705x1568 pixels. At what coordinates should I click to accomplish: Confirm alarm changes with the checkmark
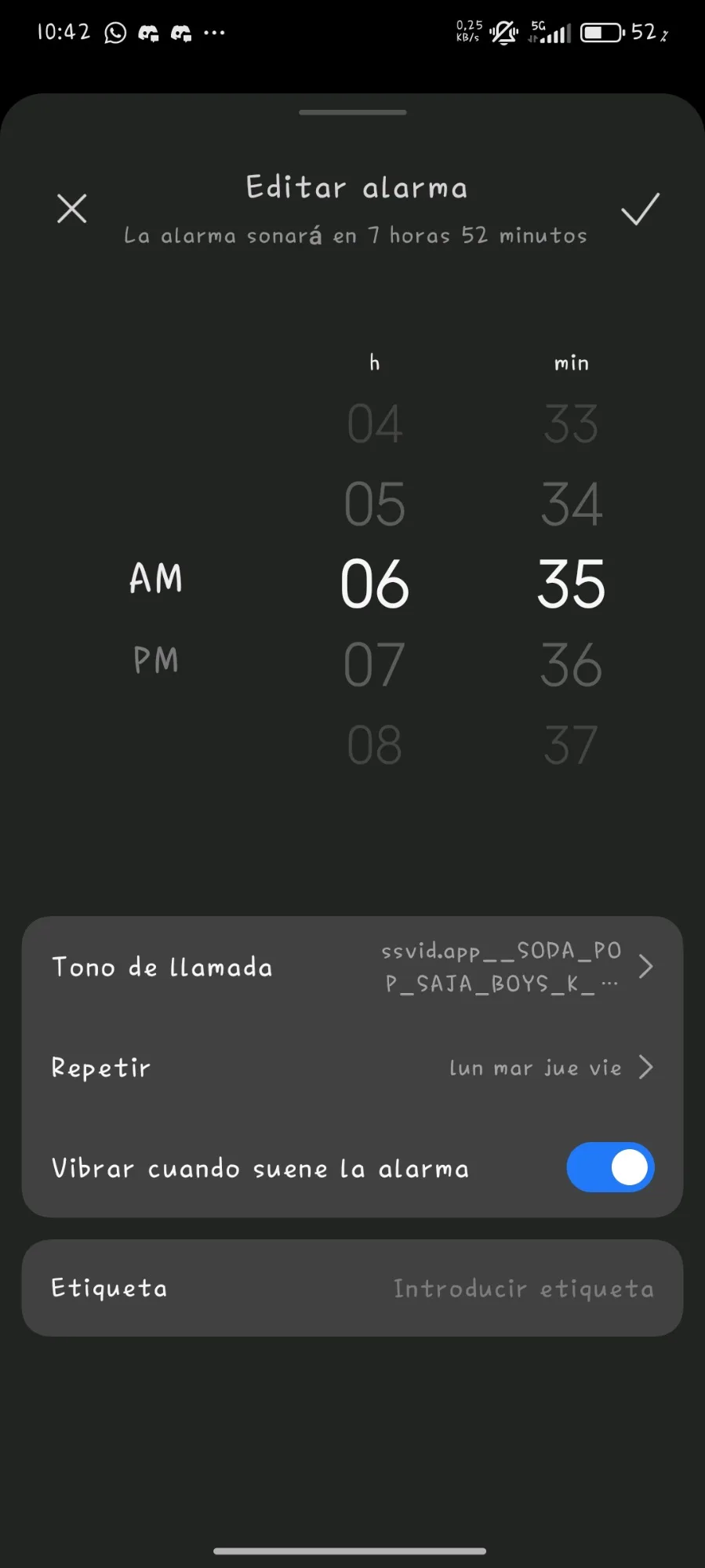[x=640, y=209]
